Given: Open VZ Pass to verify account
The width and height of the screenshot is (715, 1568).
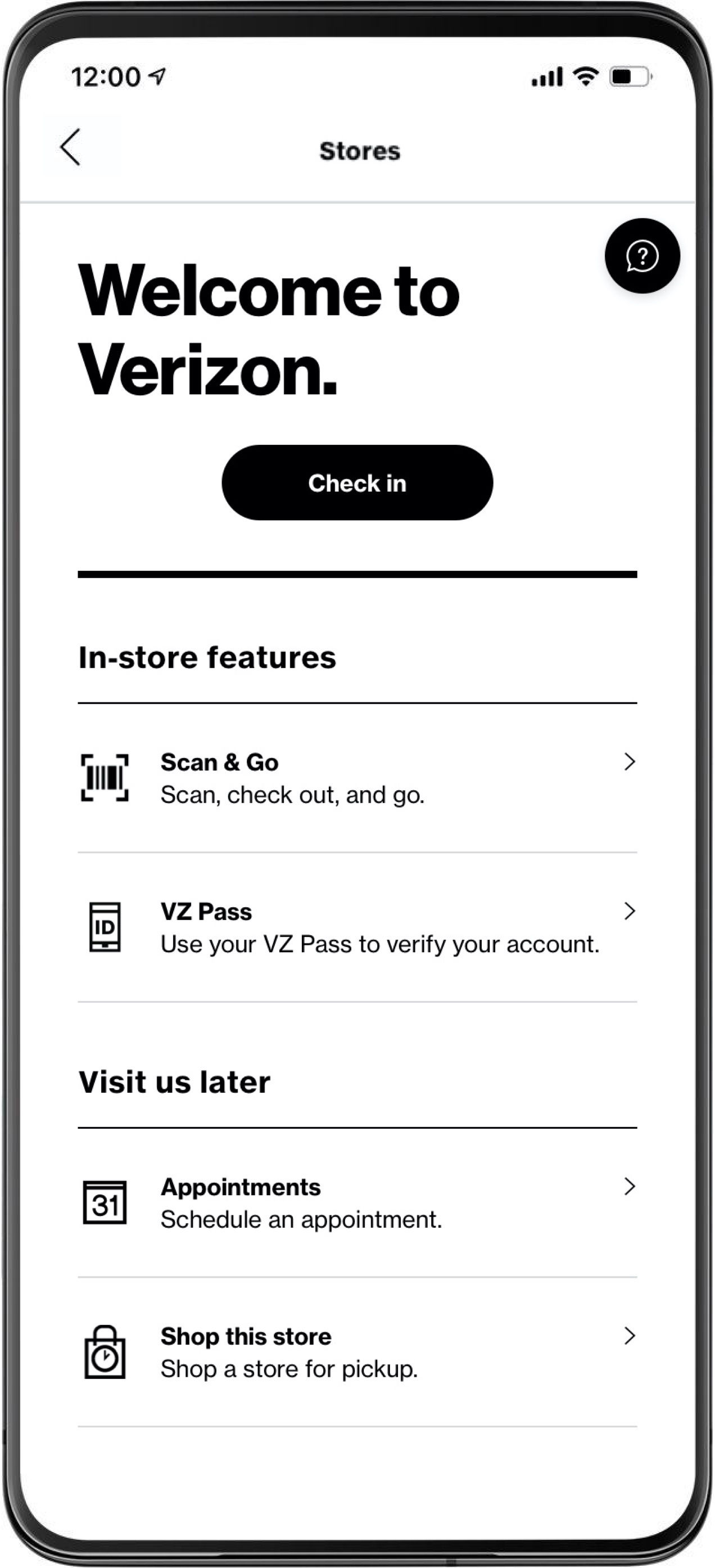Looking at the screenshot, I should (x=357, y=927).
